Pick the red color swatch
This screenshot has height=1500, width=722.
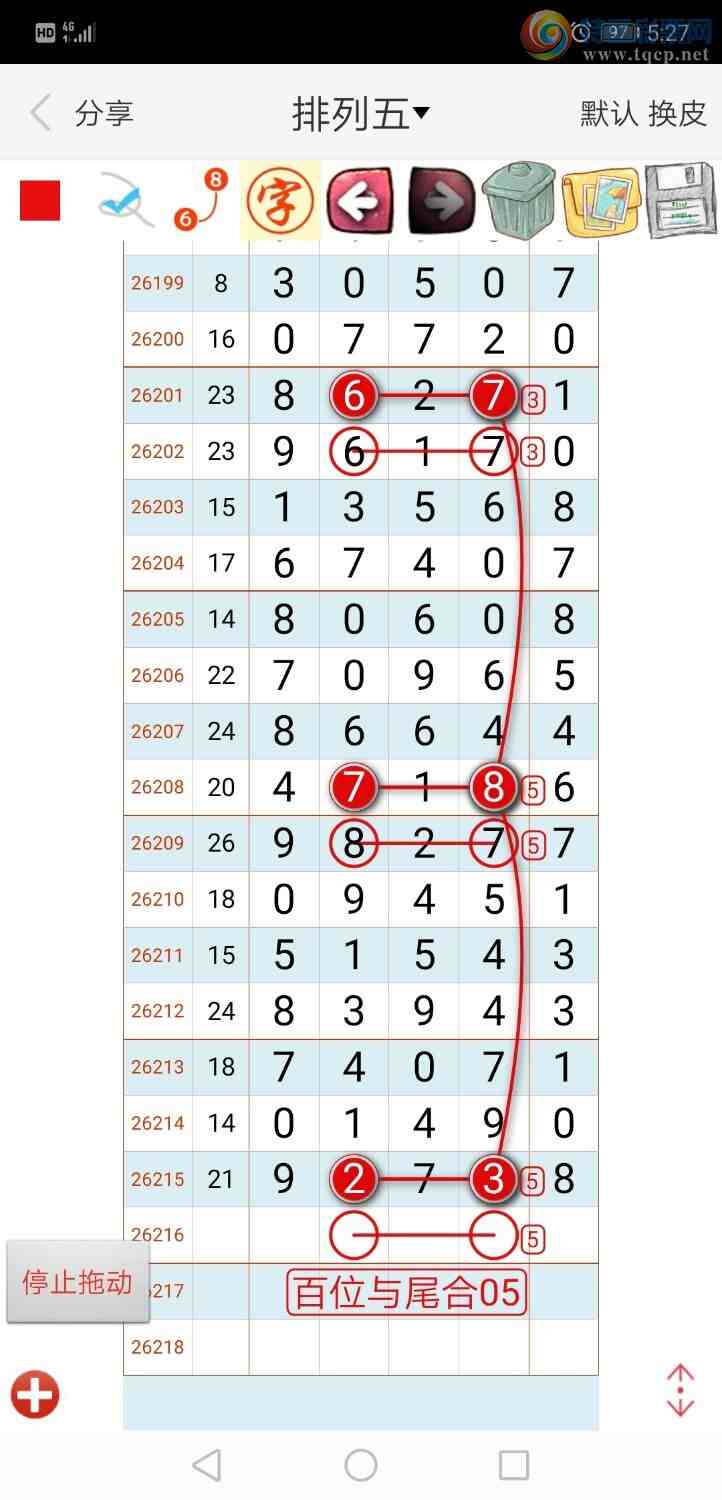click(40, 200)
